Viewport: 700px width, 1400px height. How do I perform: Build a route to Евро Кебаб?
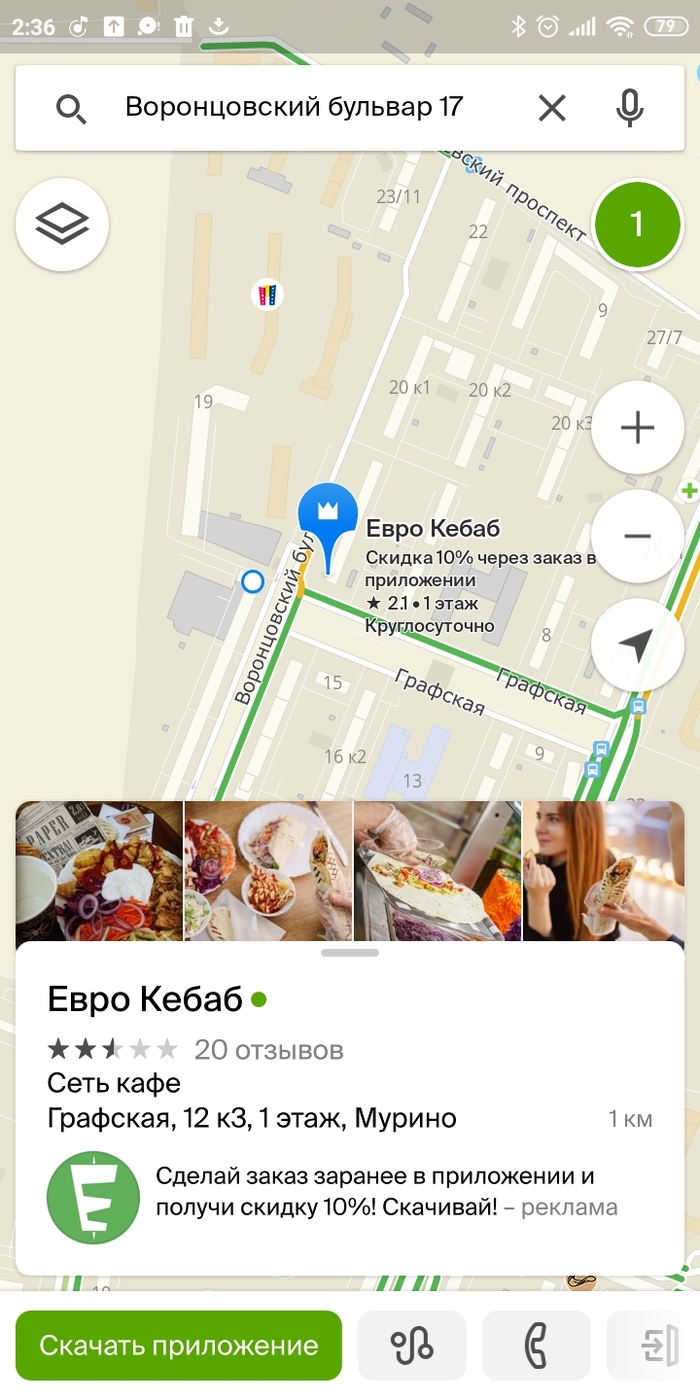[x=412, y=1346]
